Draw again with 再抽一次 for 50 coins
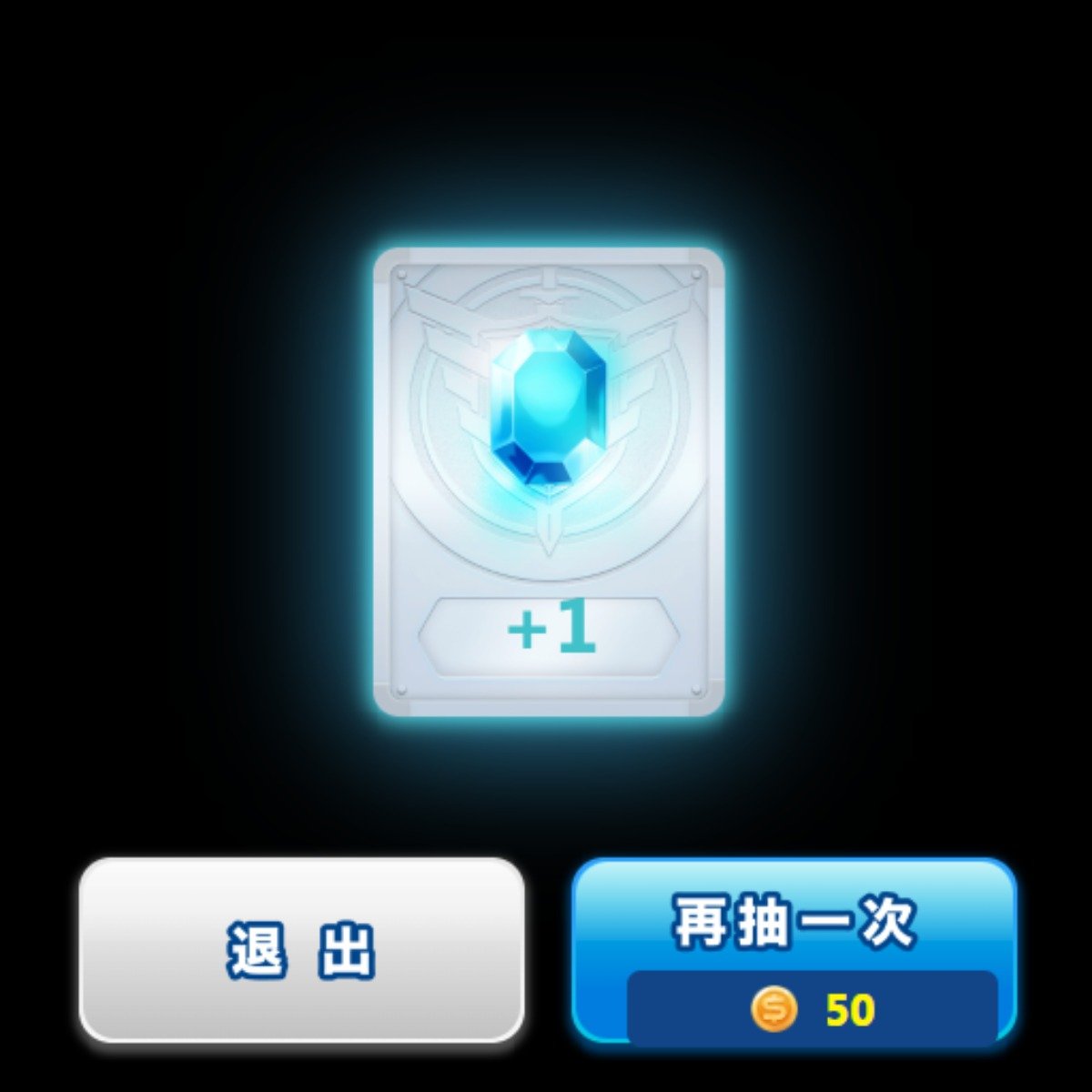This screenshot has height=1092, width=1092. pyautogui.click(x=794, y=949)
